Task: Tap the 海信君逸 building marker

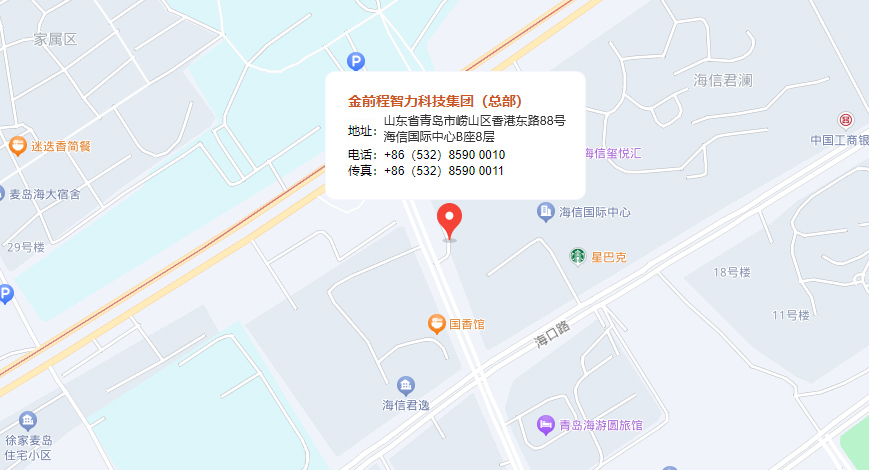Action: coord(405,386)
